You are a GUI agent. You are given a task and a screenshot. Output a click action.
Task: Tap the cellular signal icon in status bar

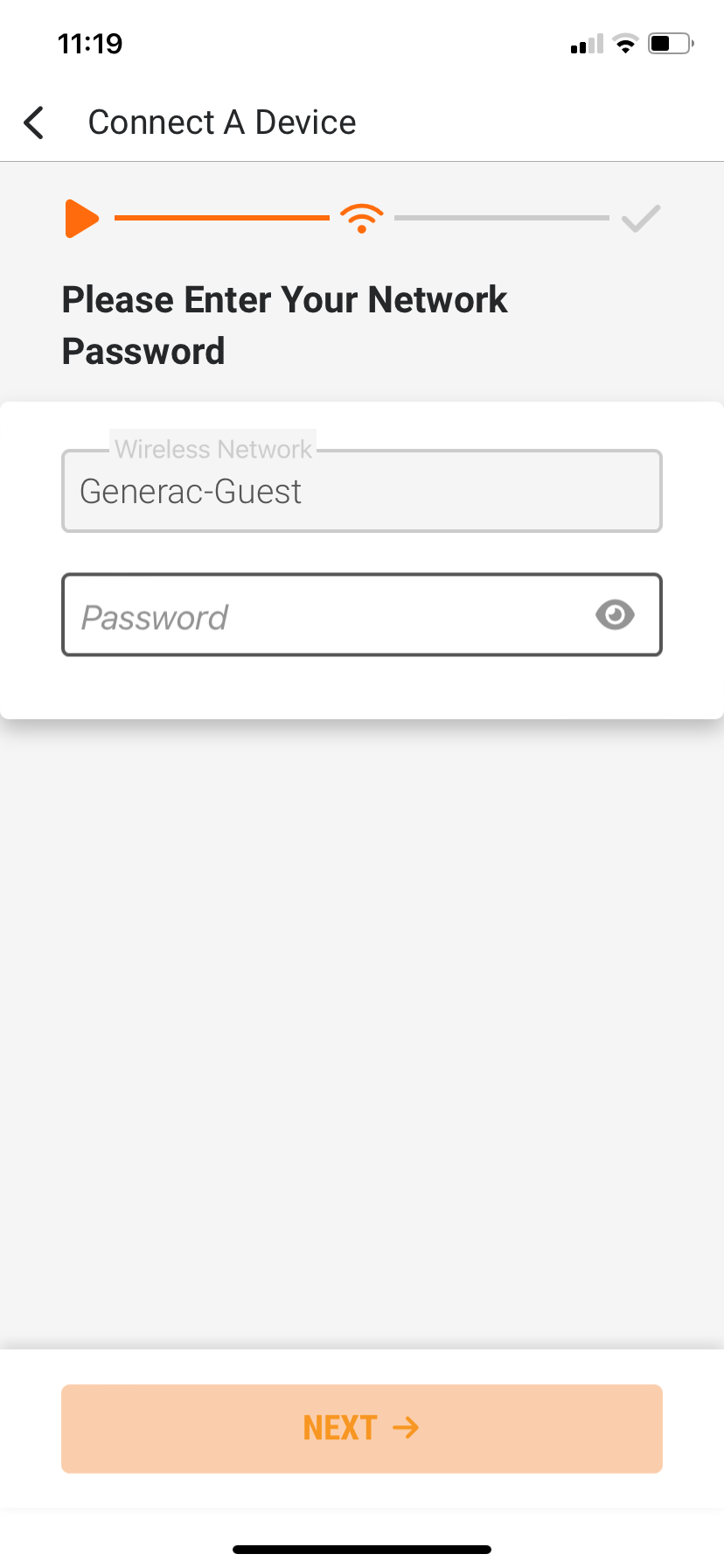click(x=585, y=43)
